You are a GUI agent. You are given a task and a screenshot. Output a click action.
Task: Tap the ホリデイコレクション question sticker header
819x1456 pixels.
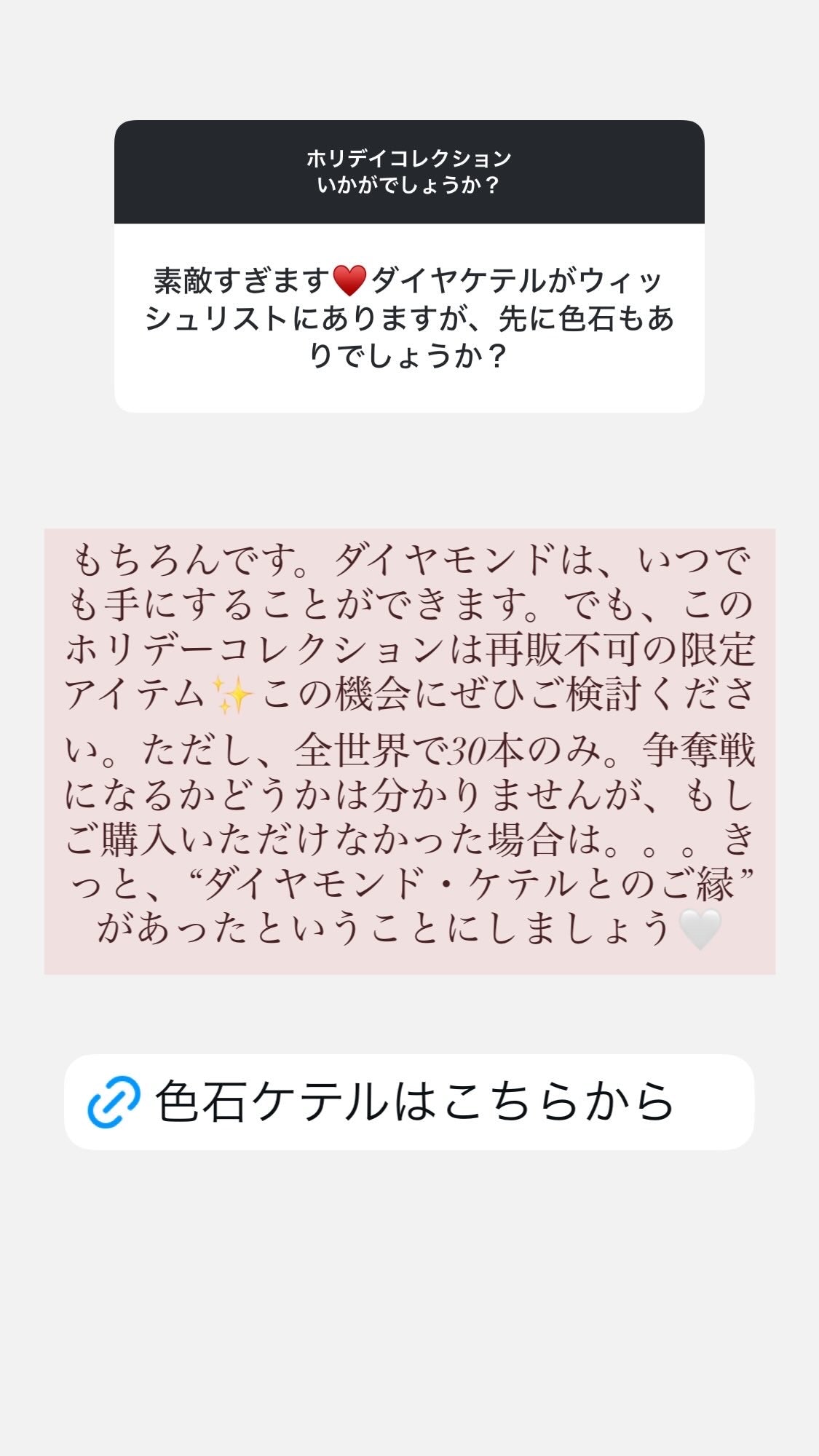click(409, 173)
